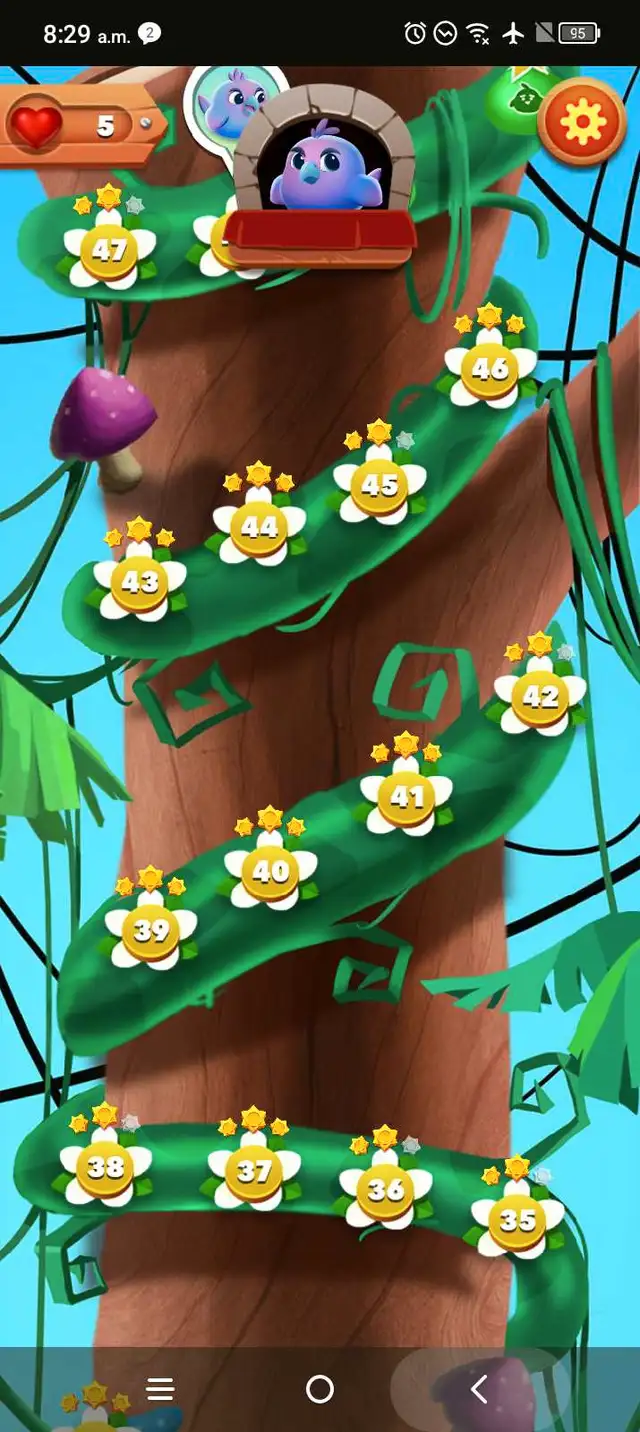The height and width of the screenshot is (1432, 640).
Task: Go back with system back arrow
Action: [x=479, y=1388]
